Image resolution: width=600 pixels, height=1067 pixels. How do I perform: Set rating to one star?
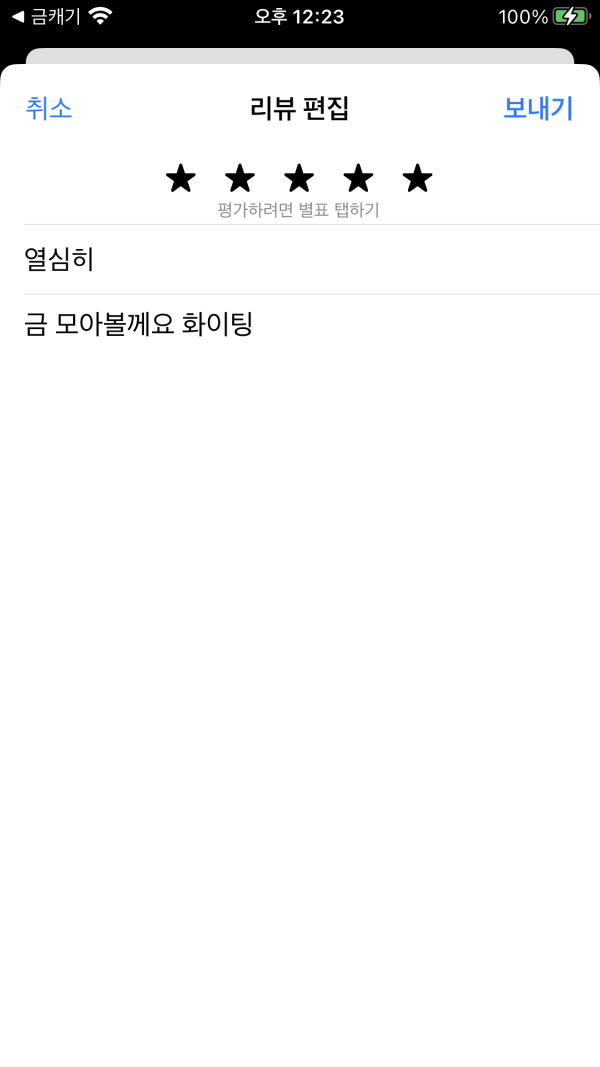[x=181, y=178]
